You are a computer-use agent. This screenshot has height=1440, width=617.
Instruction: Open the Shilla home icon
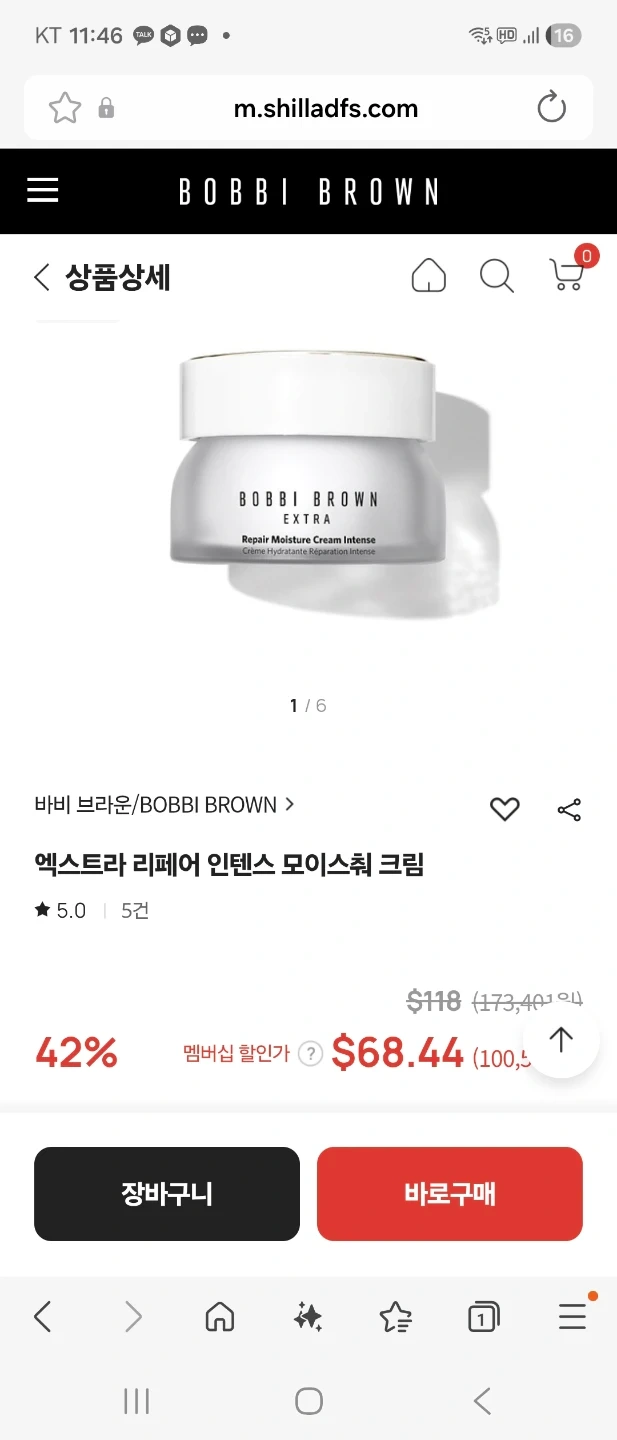[x=428, y=275]
